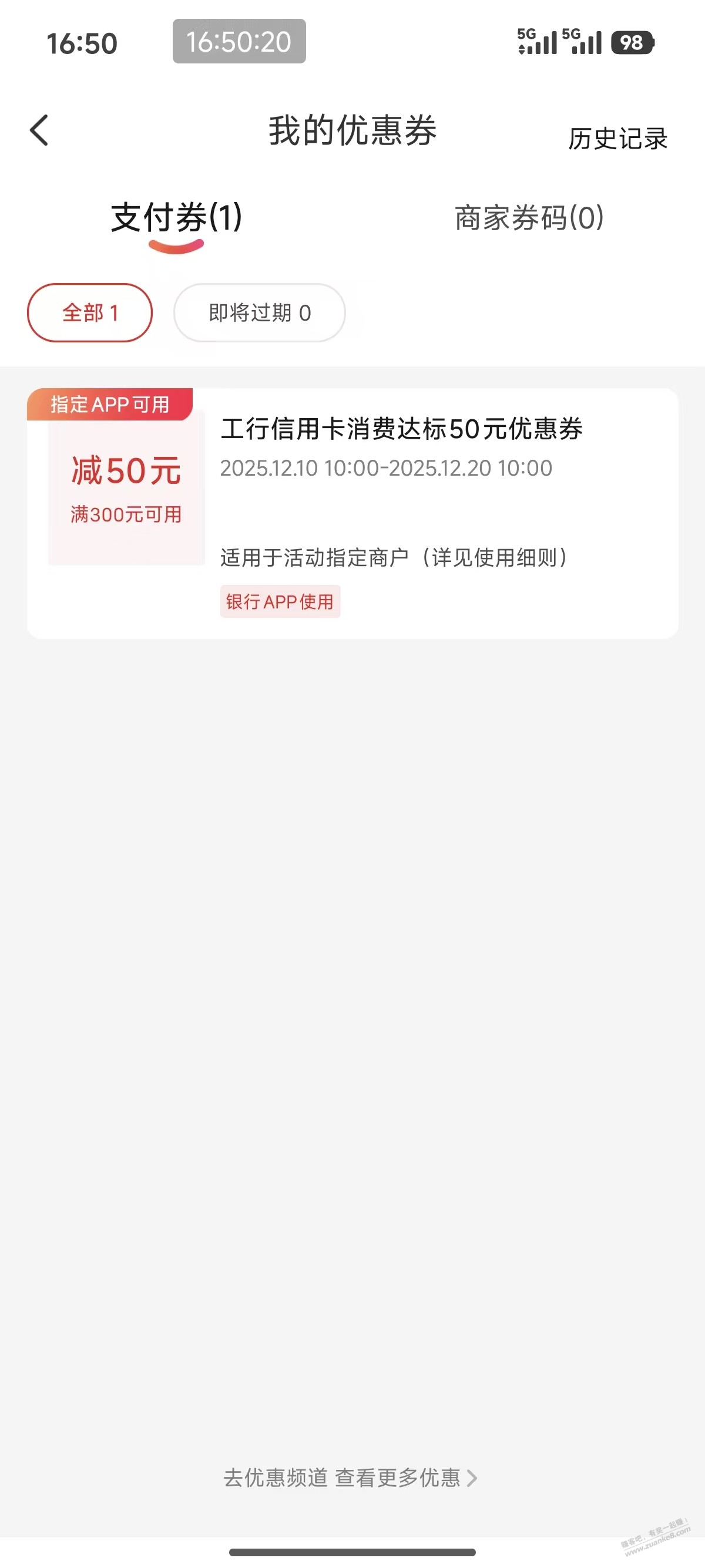Go back using the top-left arrow

[39, 130]
